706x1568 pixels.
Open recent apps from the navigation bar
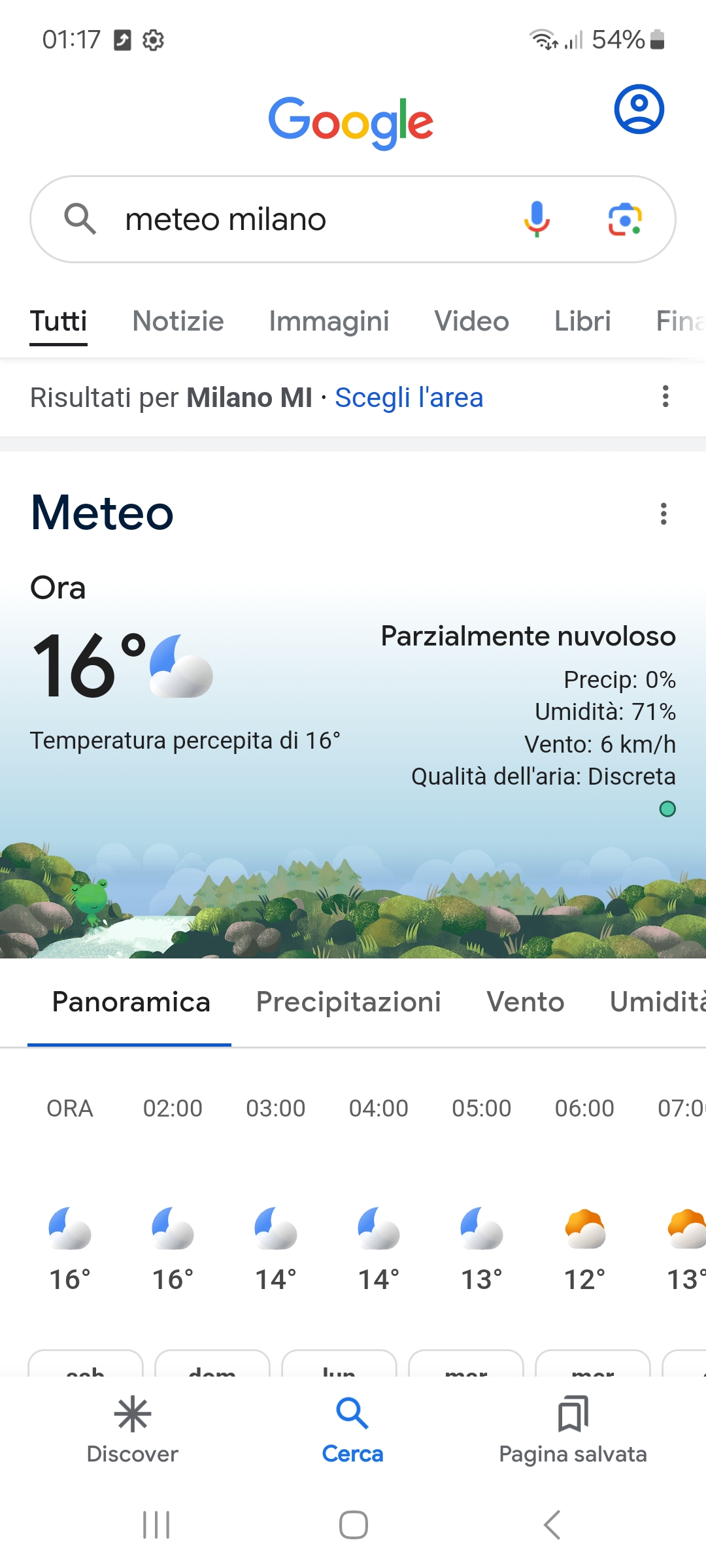click(x=156, y=1526)
